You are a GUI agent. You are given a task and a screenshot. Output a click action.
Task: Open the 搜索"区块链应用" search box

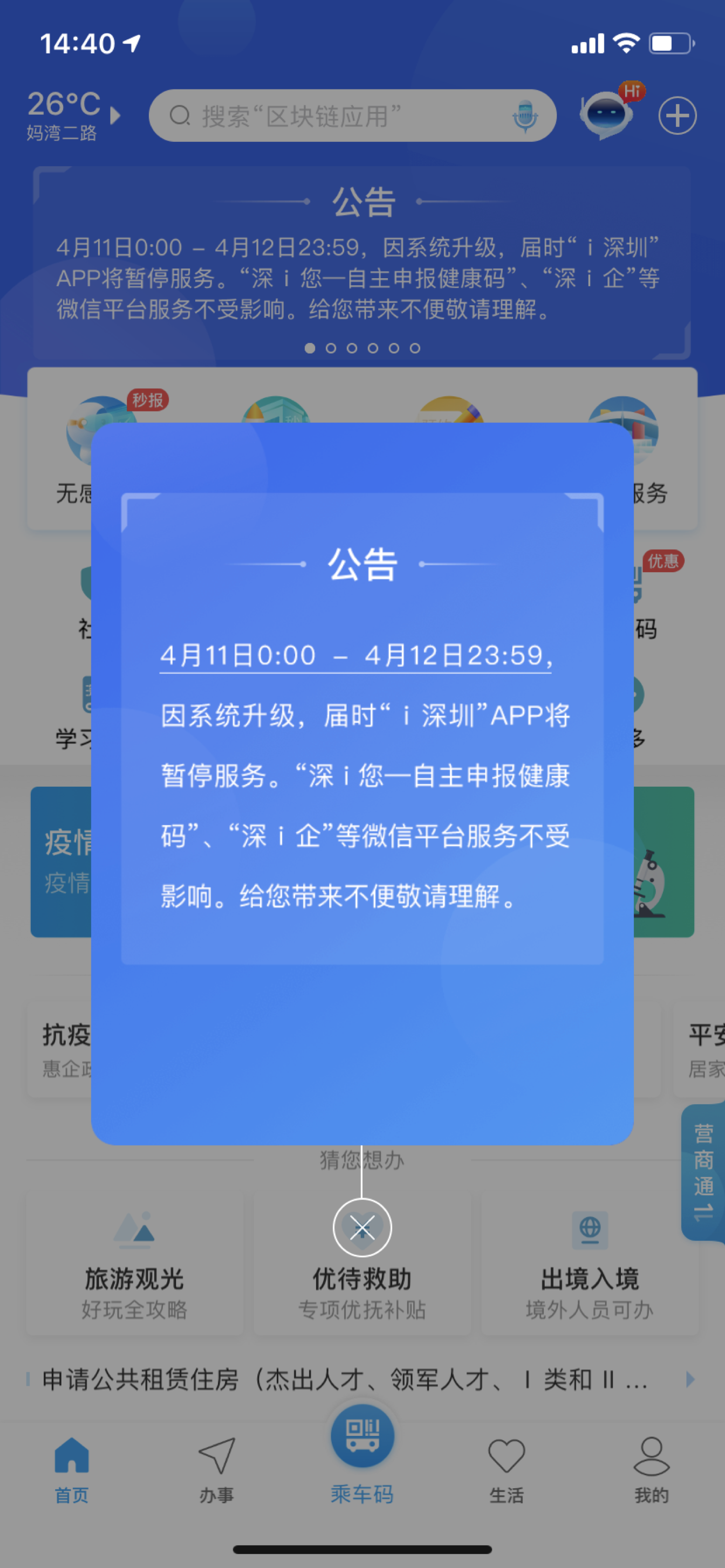(x=352, y=115)
